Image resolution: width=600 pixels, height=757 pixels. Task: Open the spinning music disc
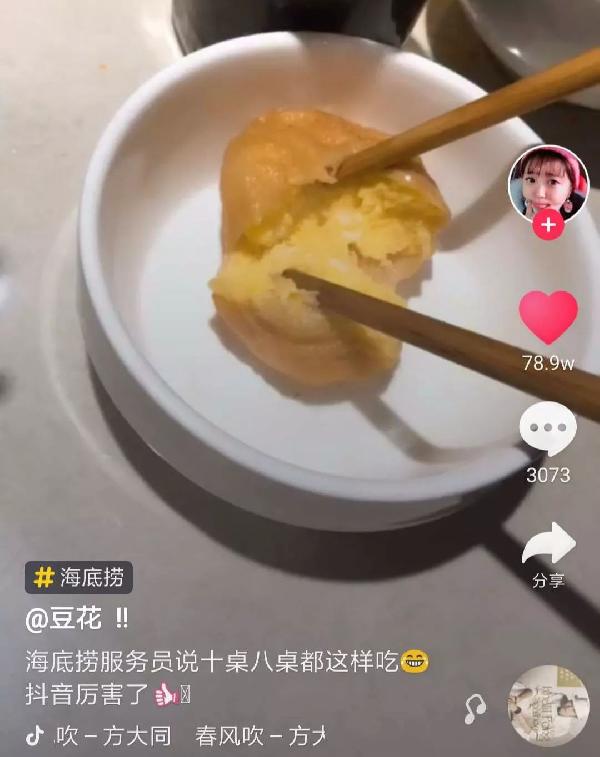click(547, 705)
